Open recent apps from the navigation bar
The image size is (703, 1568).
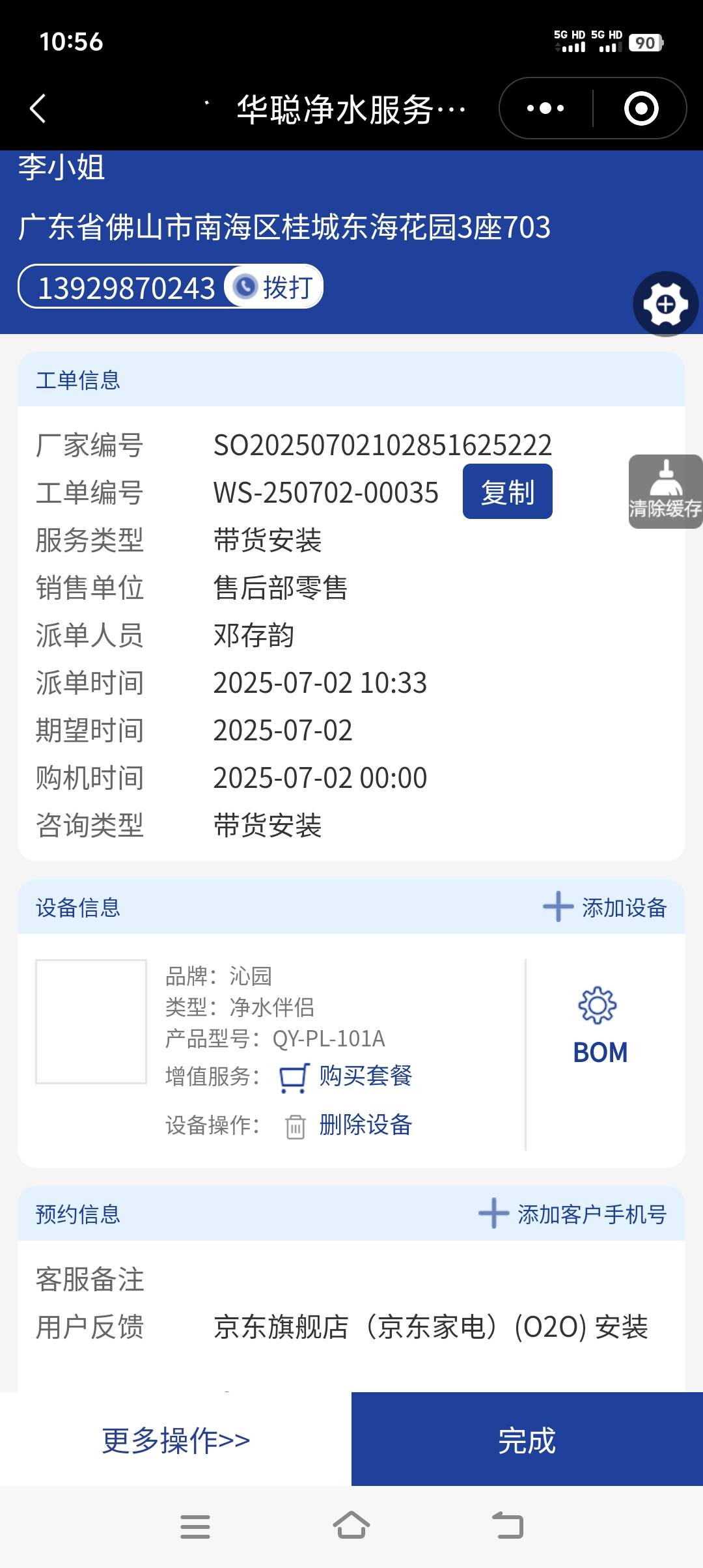195,1526
